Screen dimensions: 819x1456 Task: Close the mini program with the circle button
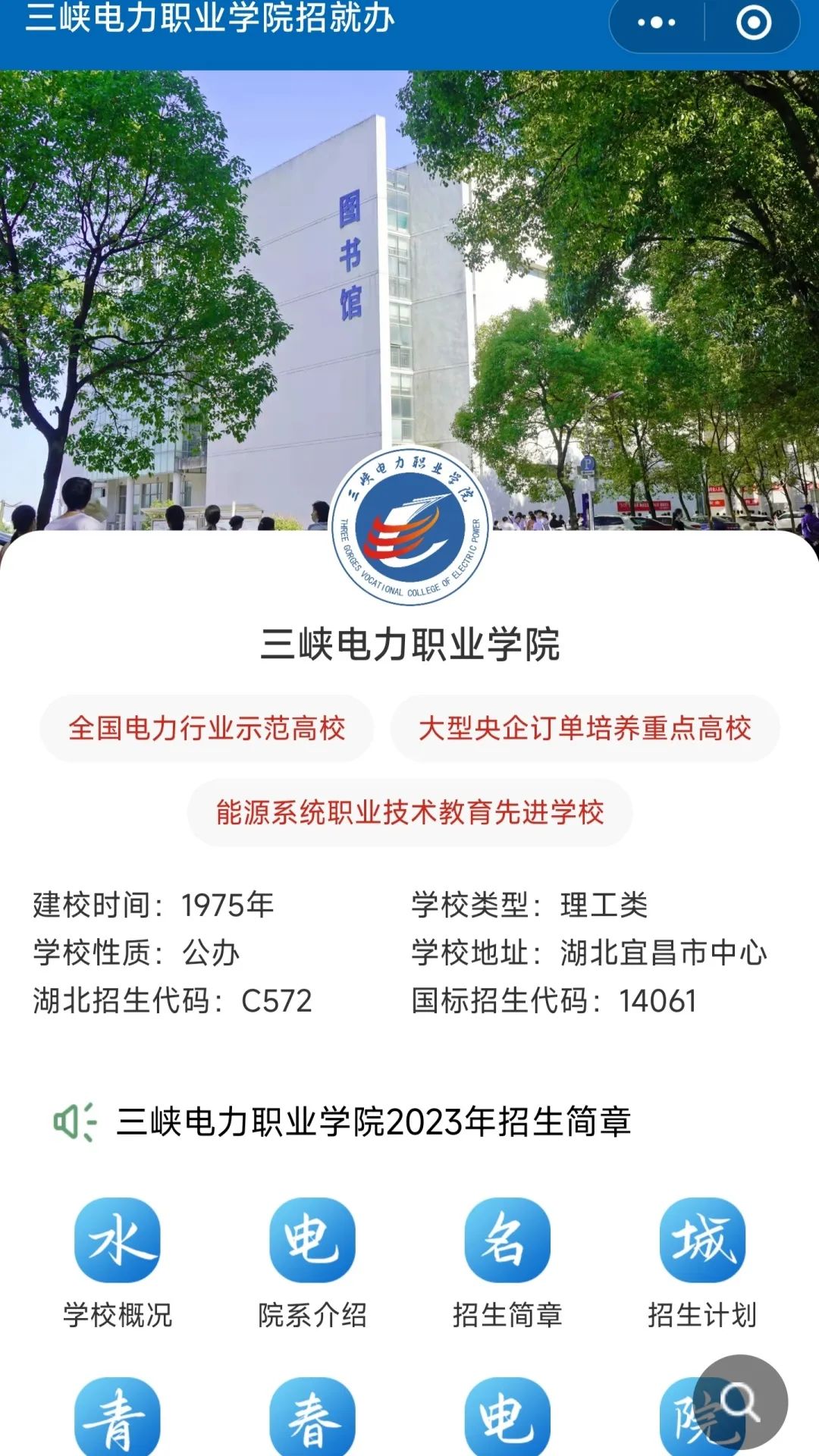click(753, 23)
